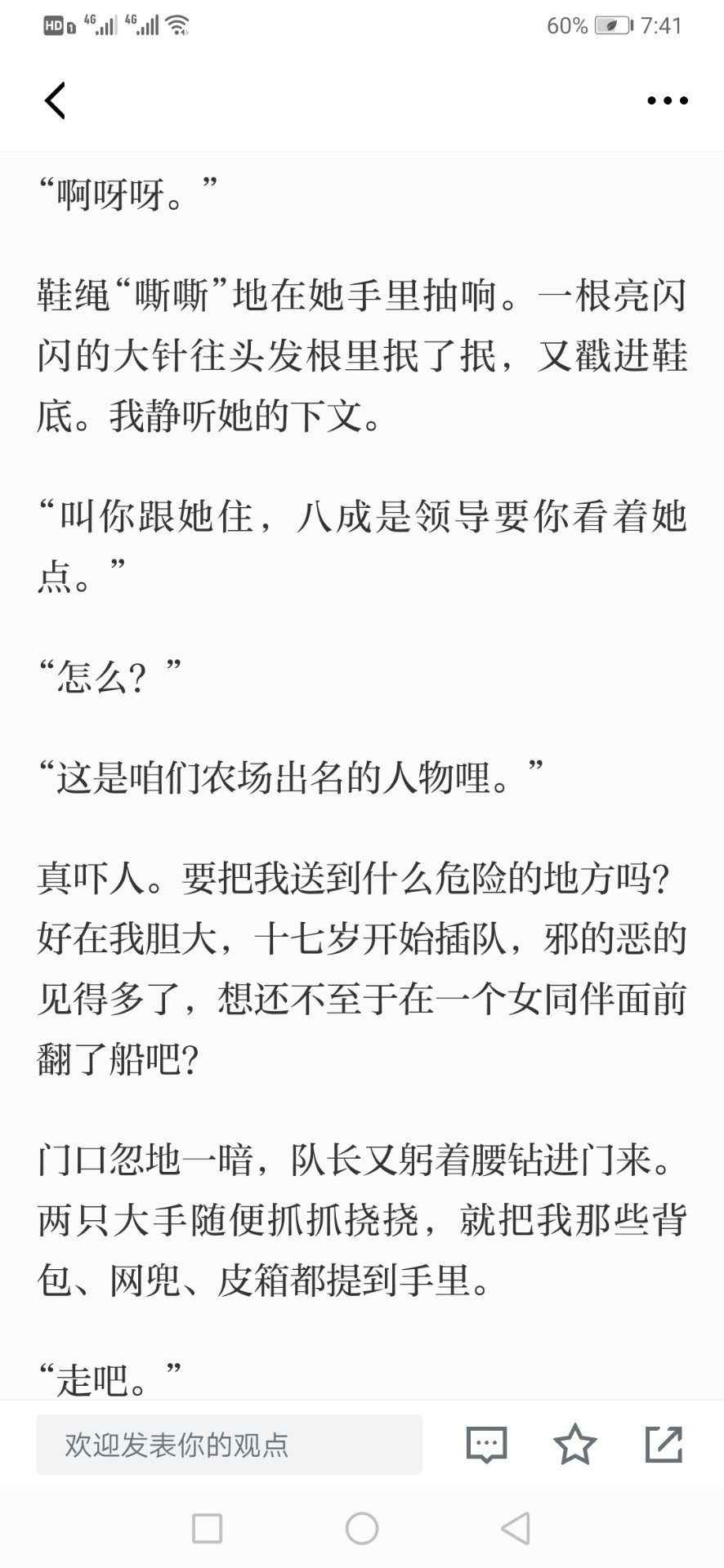Go back using the top-left arrow
The image size is (724, 1568).
55,101
